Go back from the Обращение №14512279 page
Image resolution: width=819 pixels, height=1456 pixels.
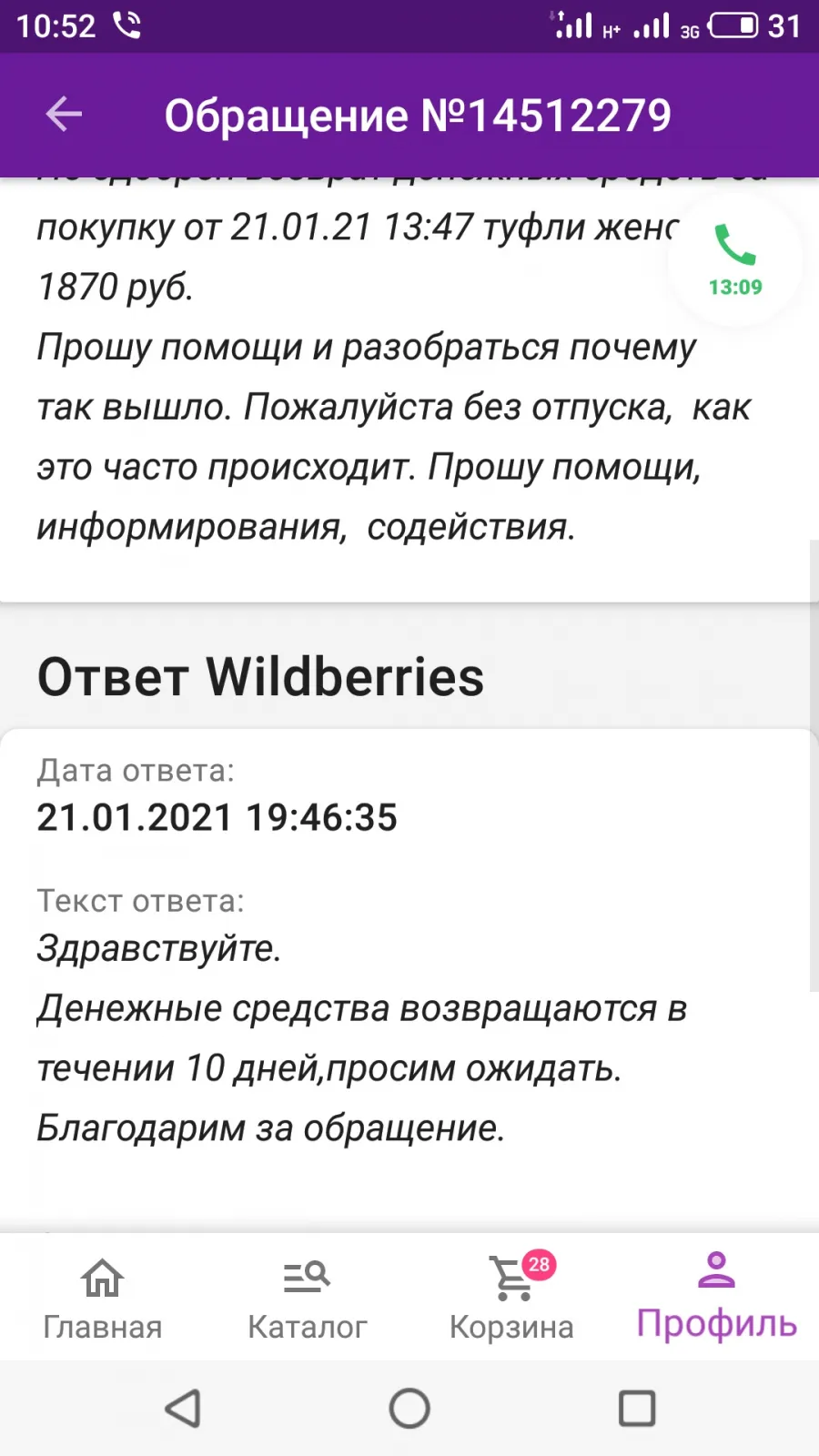(x=64, y=115)
